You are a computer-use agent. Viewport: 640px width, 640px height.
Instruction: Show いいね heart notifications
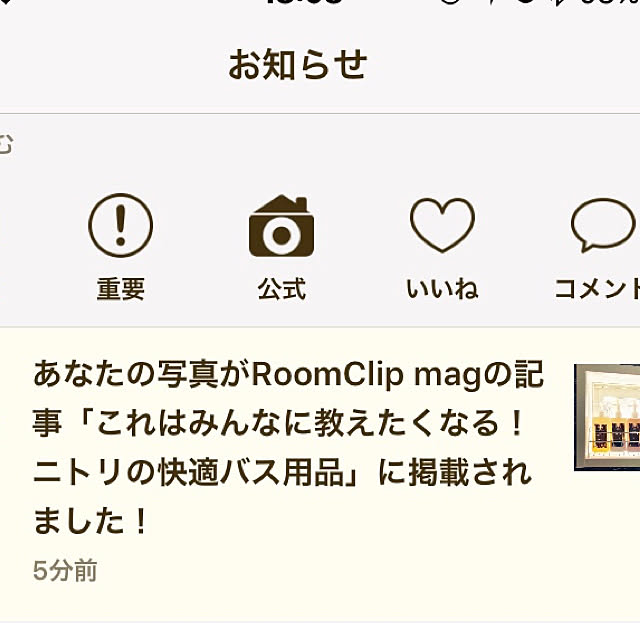coord(442,245)
